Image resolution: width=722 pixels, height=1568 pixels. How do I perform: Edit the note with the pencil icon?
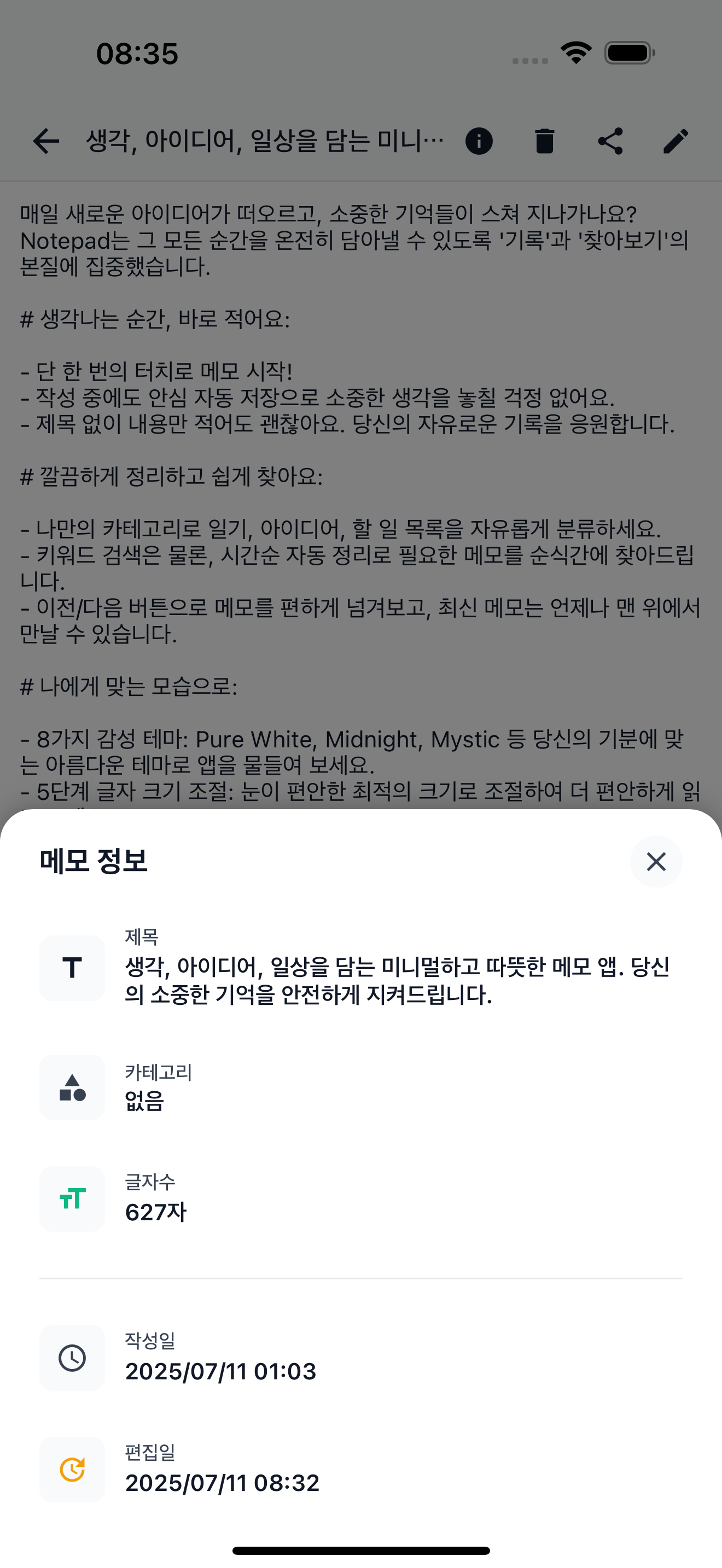pos(676,142)
